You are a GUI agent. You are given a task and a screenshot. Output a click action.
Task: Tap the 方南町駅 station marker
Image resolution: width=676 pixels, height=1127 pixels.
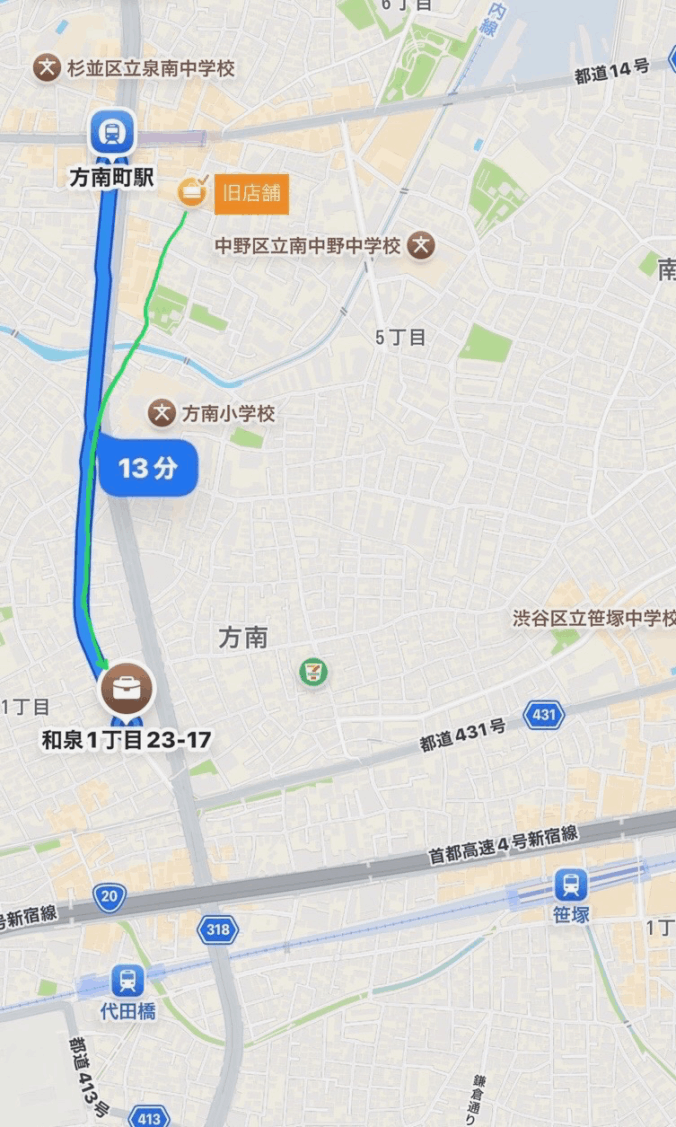click(112, 132)
